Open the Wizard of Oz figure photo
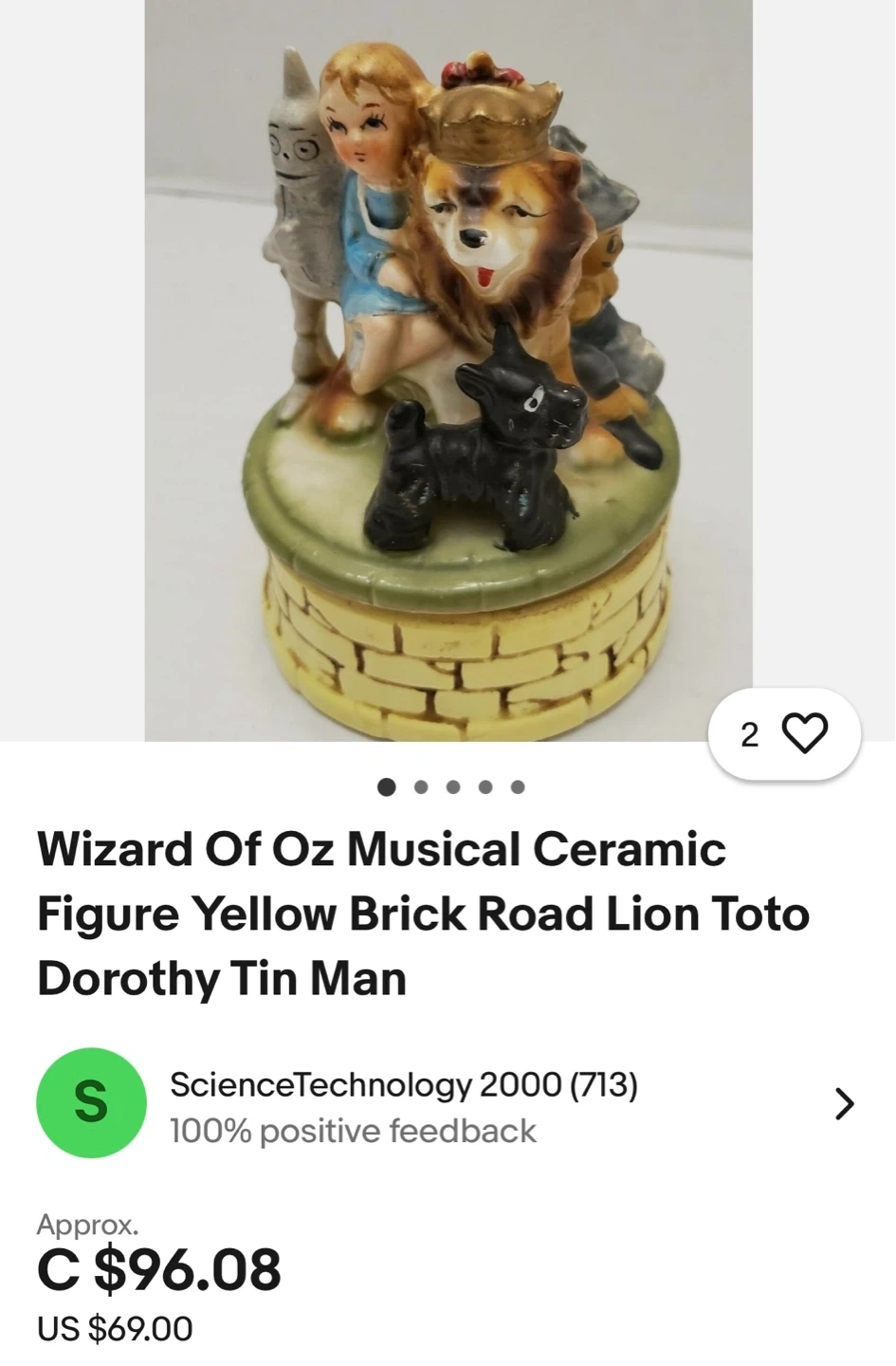The image size is (896, 1366). pyautogui.click(x=448, y=370)
